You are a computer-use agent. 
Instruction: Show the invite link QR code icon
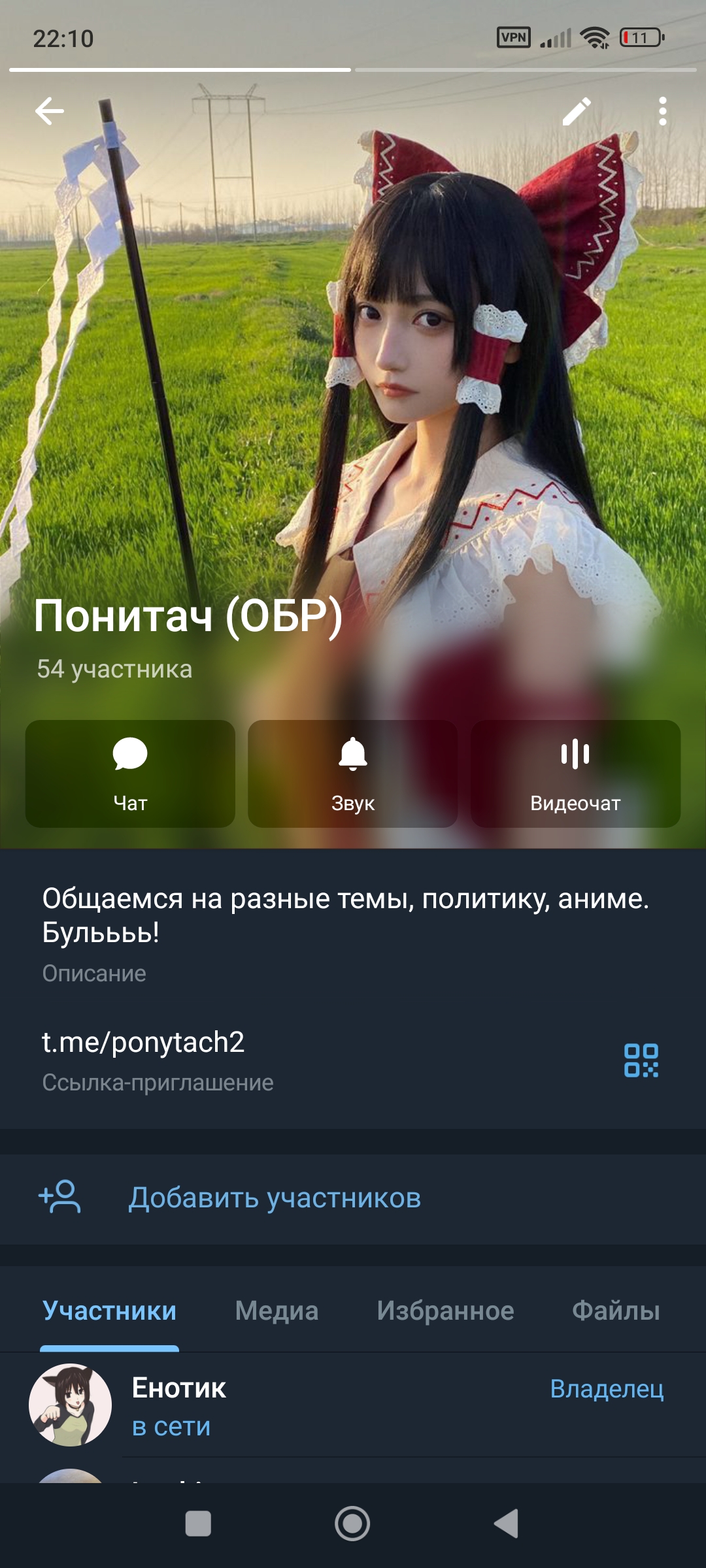[641, 1060]
